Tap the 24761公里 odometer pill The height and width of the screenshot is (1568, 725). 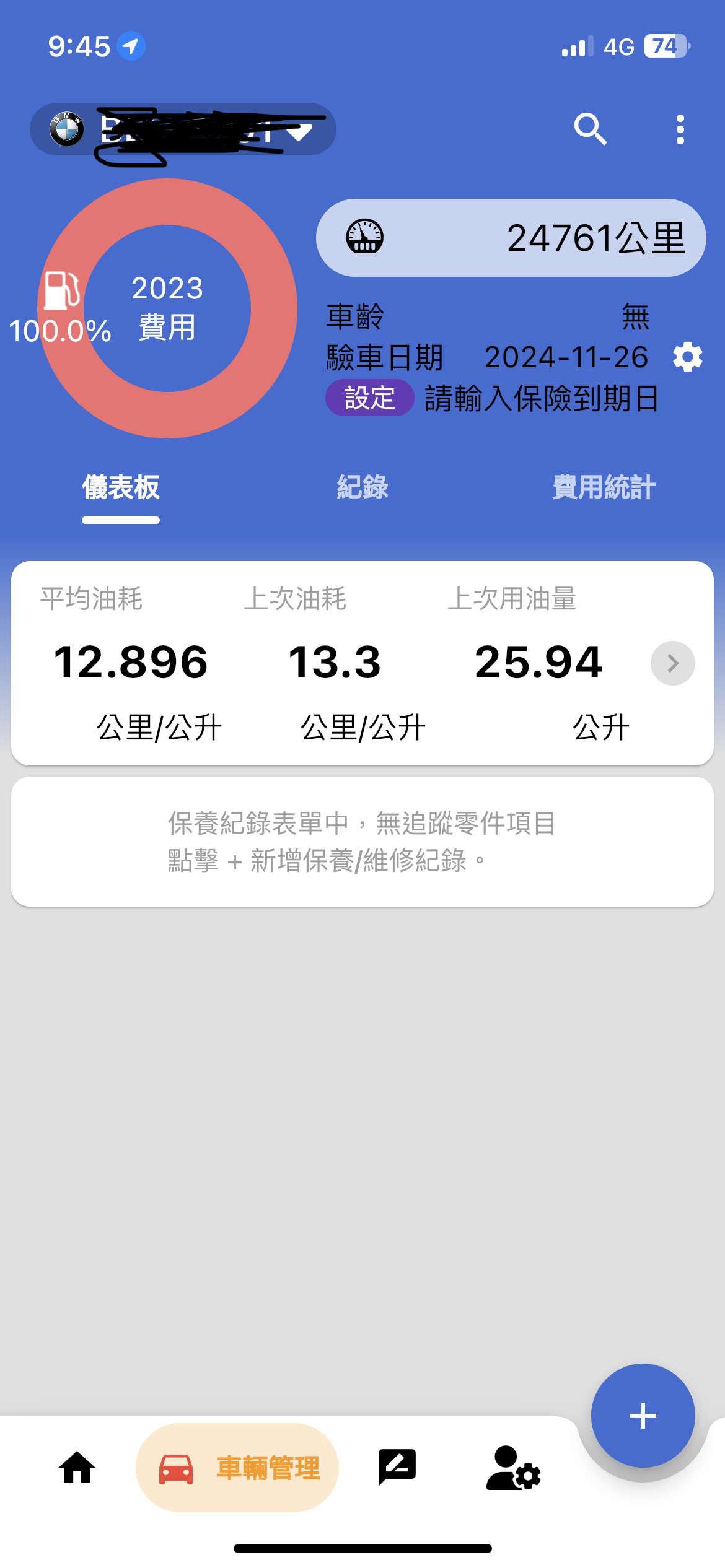point(511,238)
